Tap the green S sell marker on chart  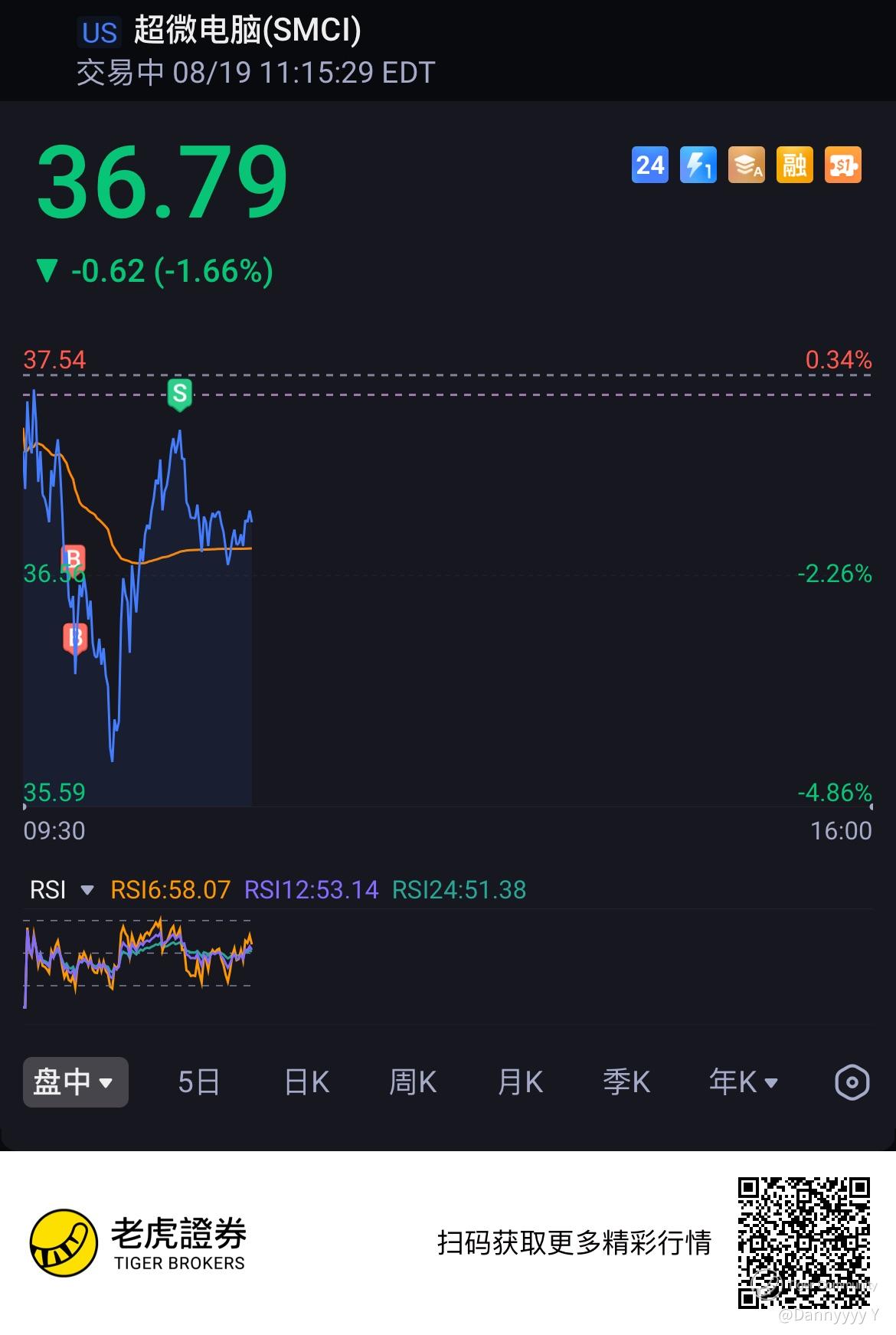pos(179,394)
